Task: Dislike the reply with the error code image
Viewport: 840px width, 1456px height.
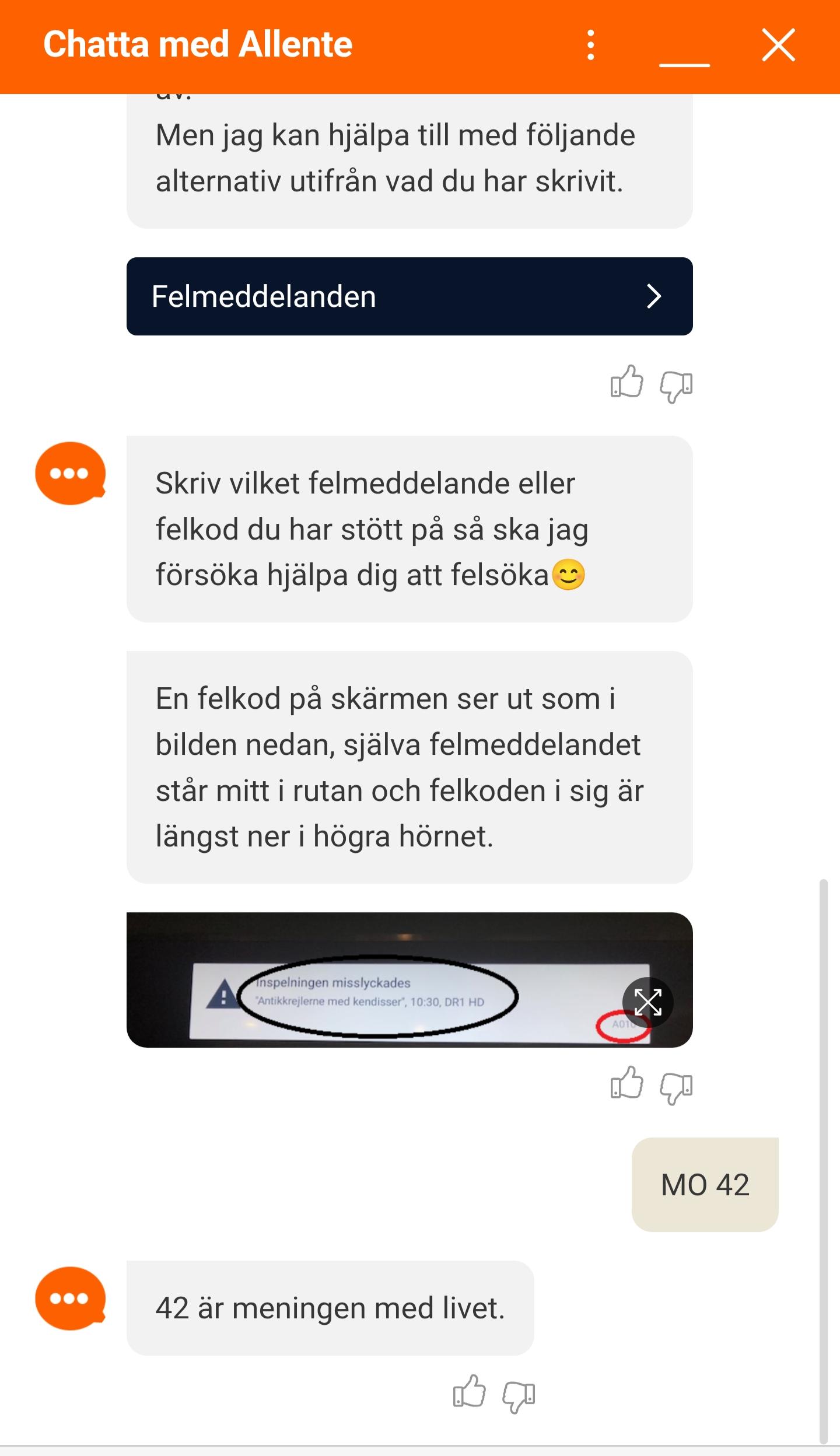Action: (x=676, y=1088)
